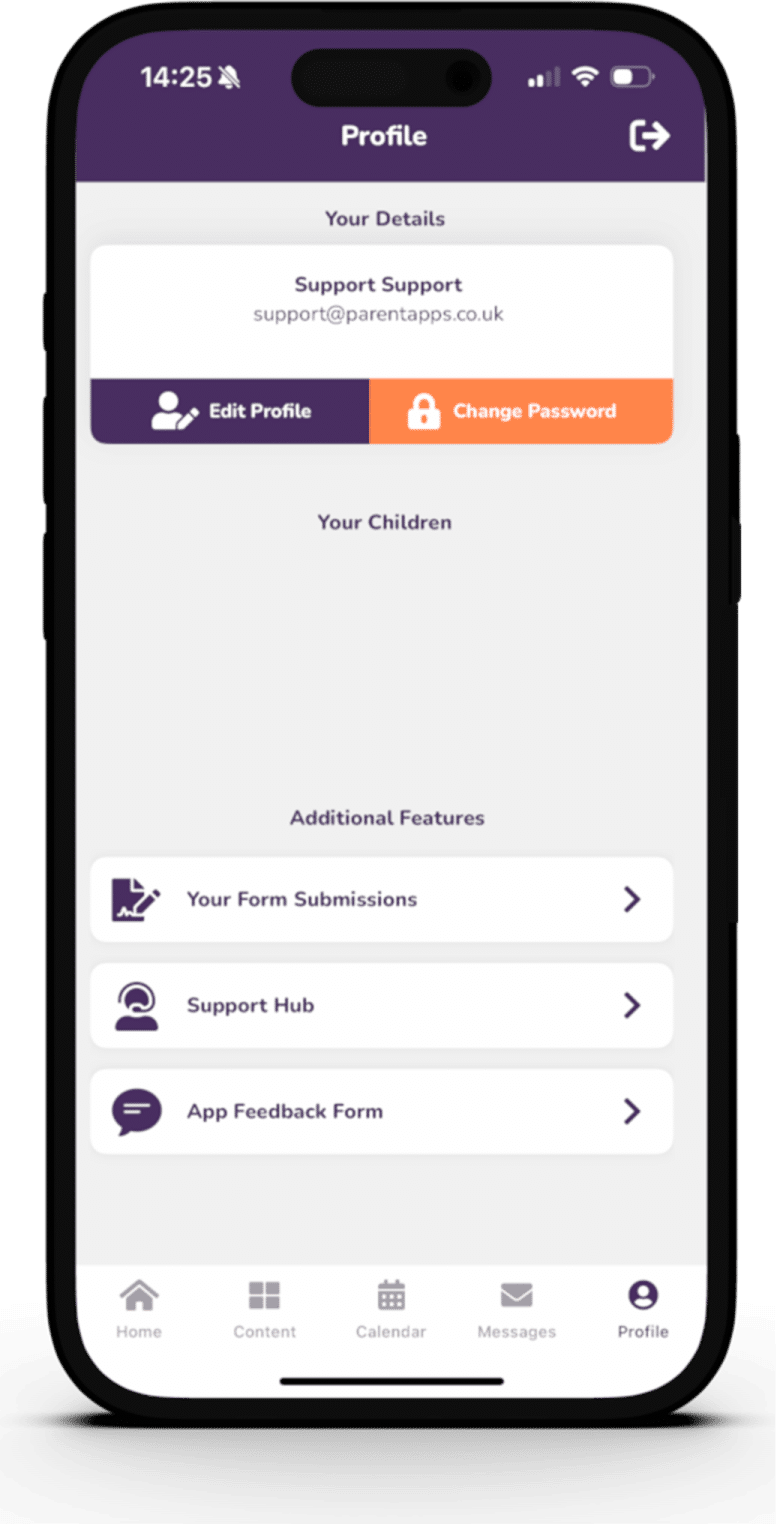Switch to the Content tab

(x=264, y=1309)
